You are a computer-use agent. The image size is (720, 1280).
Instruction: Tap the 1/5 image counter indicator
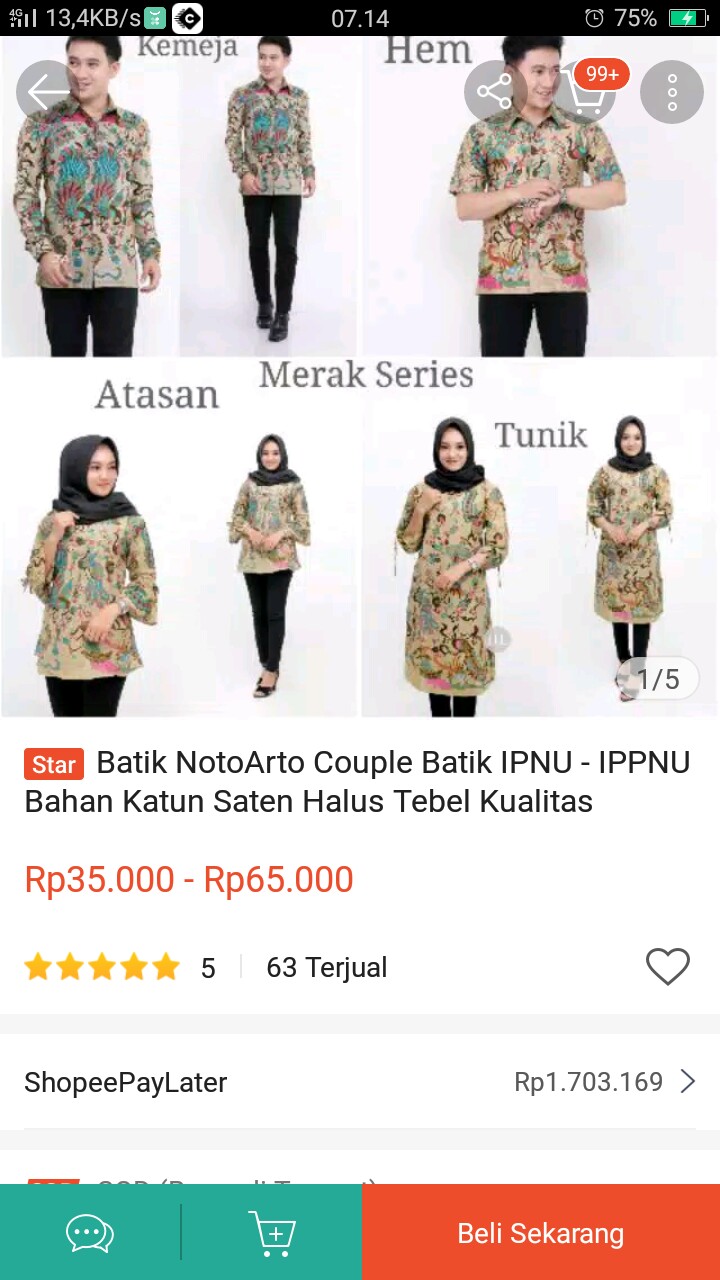658,677
